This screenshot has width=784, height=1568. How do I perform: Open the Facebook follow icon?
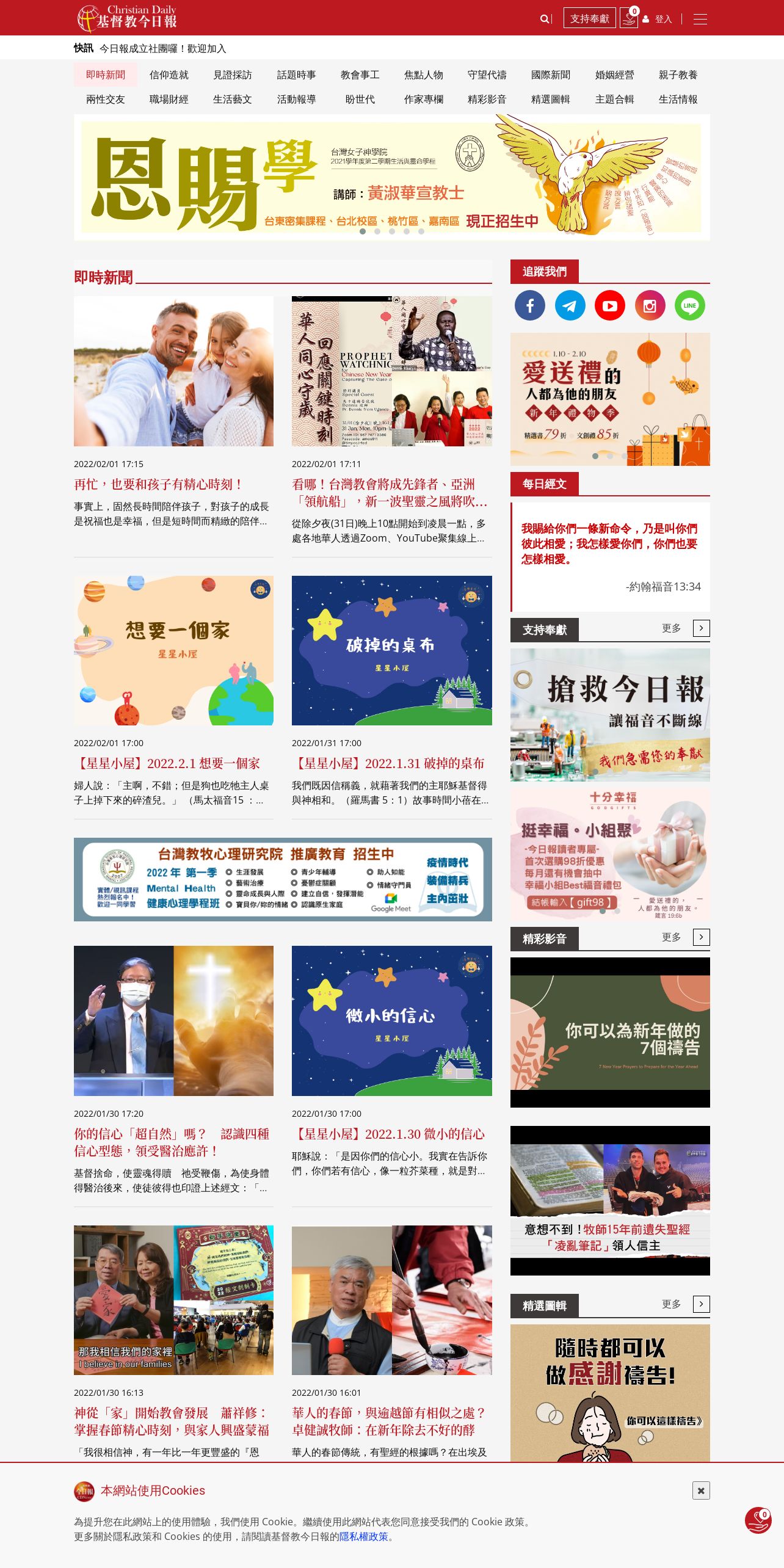click(x=530, y=305)
